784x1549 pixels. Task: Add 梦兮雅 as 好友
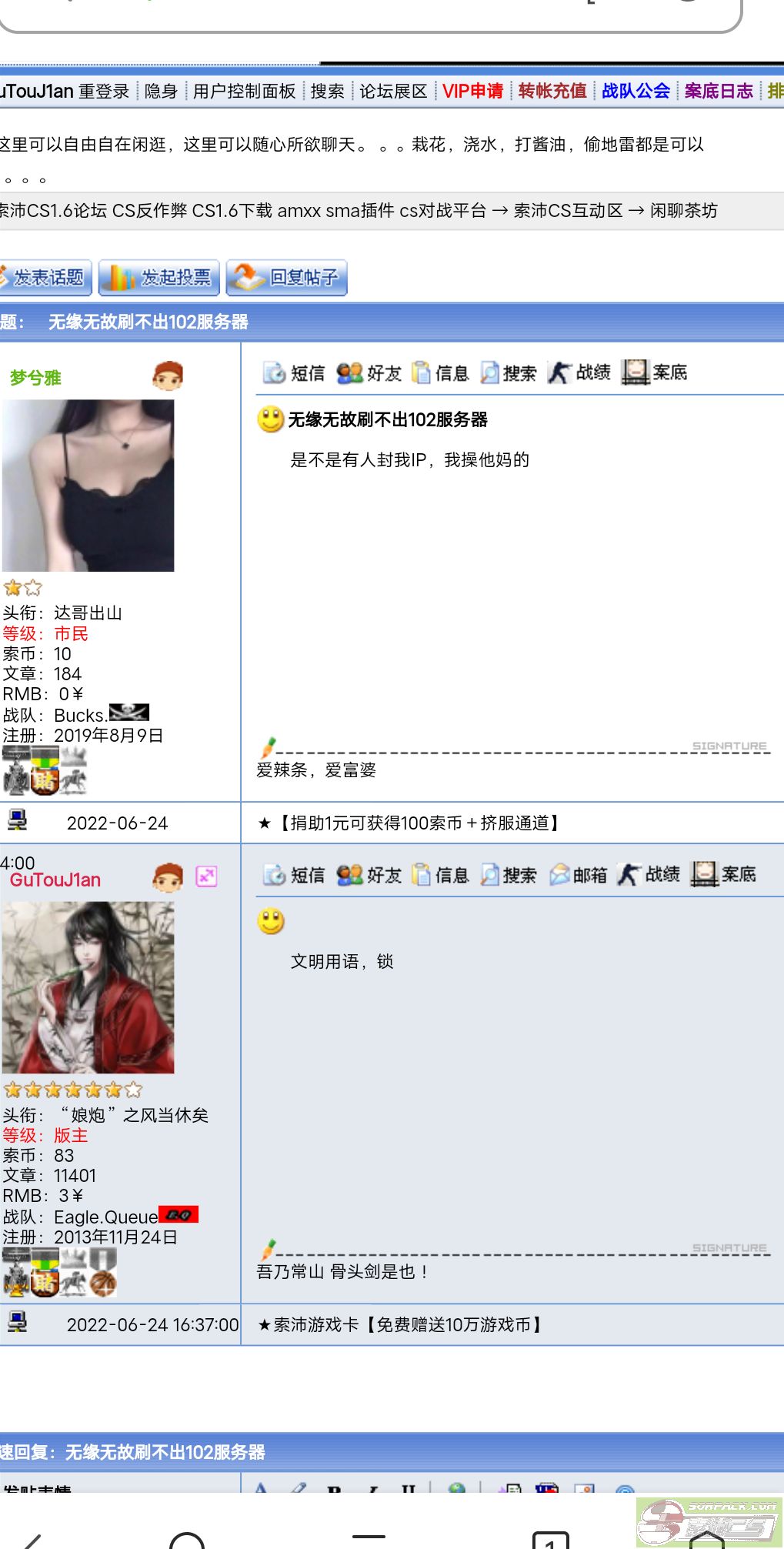click(369, 373)
